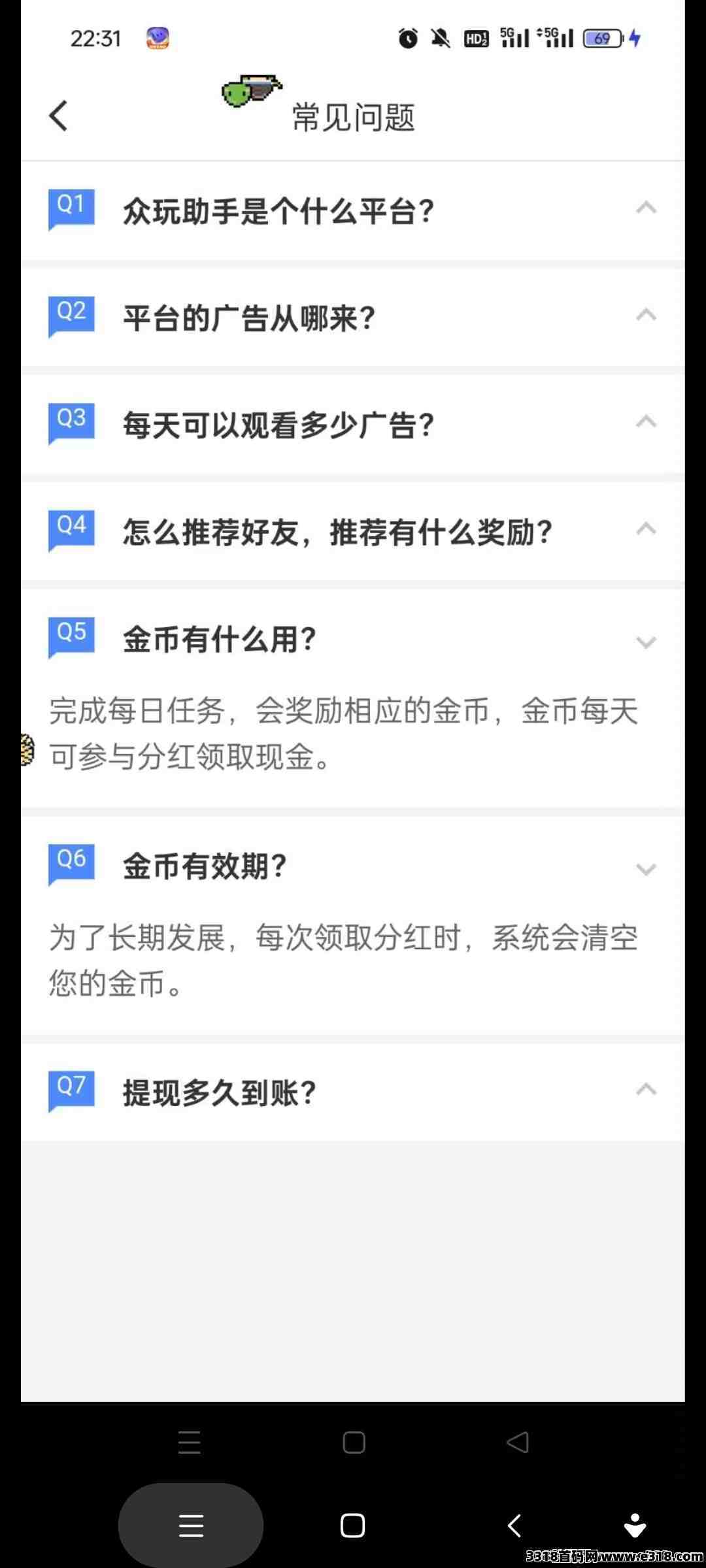Expand Q4 怎么推荐好友 question
706x1568 pixels.
pyautogui.click(x=353, y=532)
